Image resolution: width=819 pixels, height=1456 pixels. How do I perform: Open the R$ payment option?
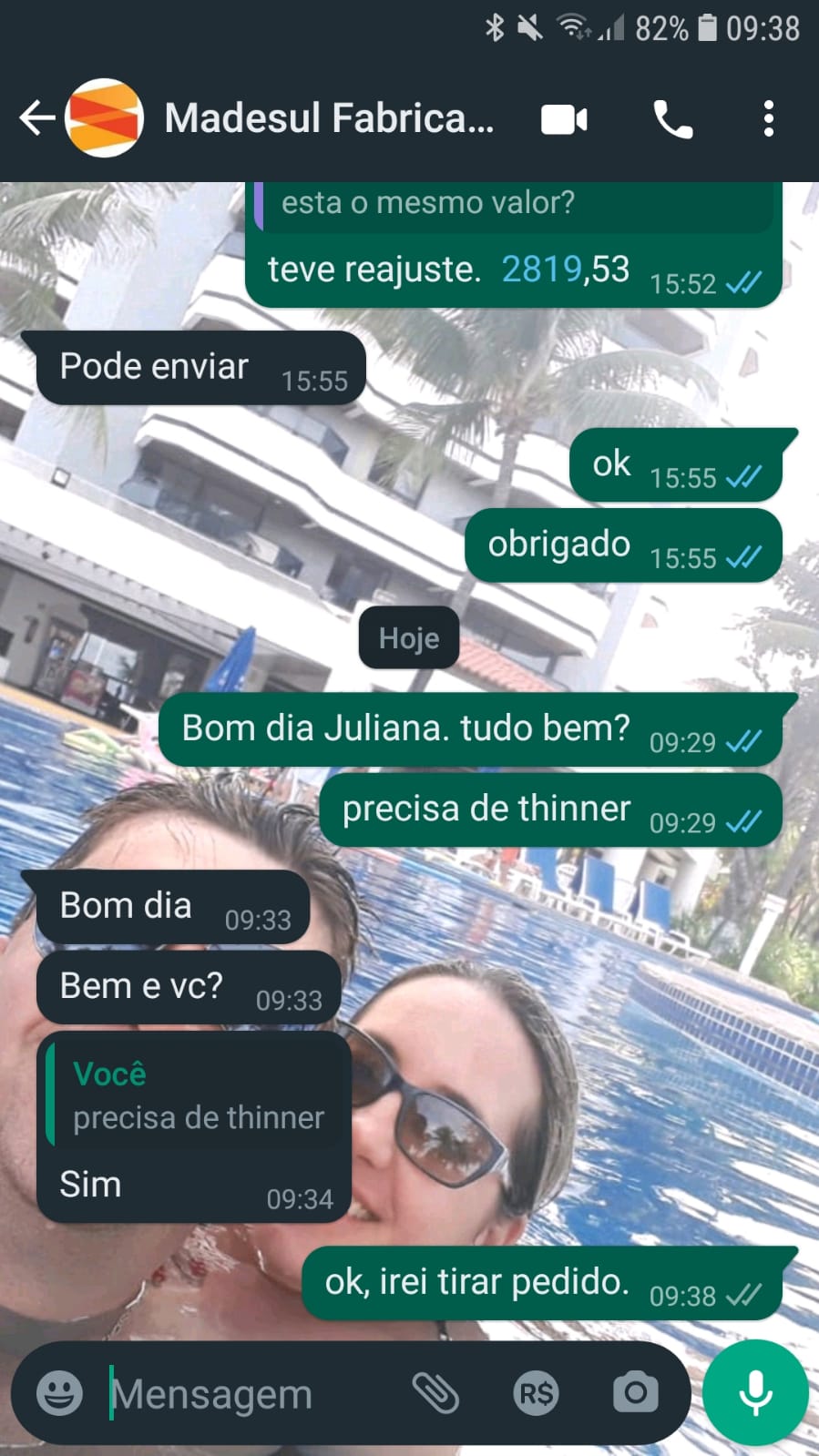(536, 1393)
